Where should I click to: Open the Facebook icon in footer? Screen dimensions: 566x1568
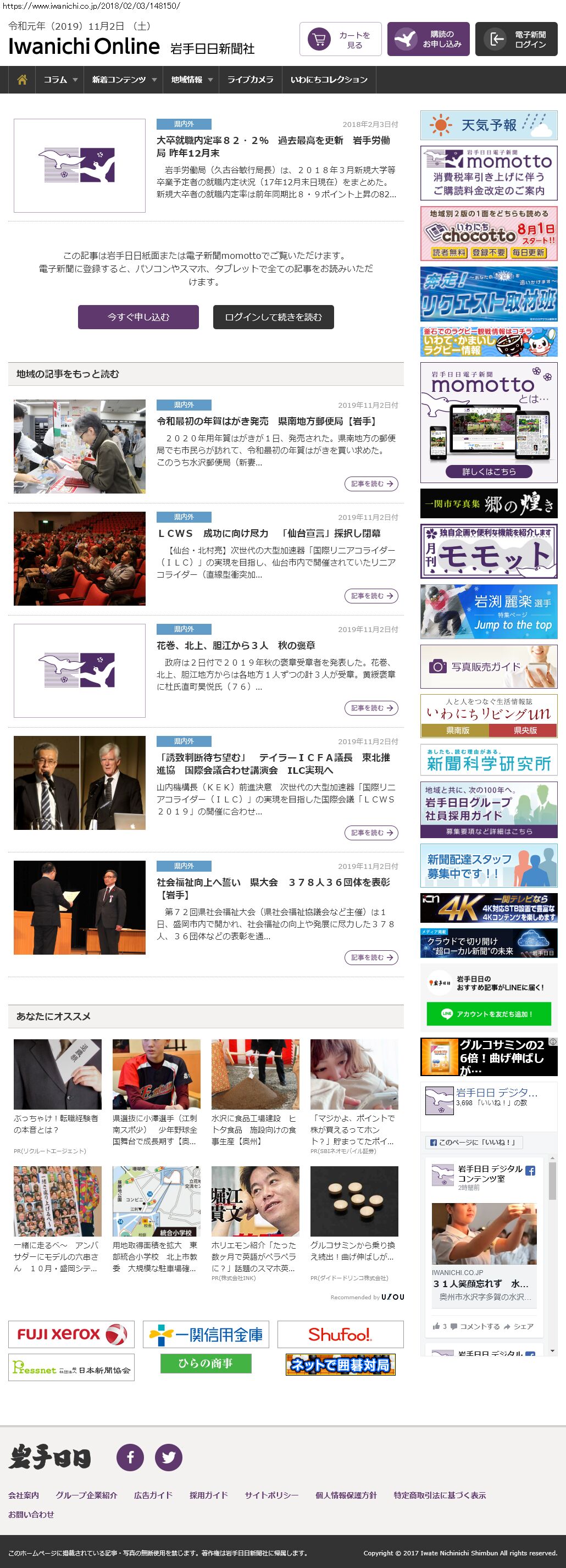[130, 1457]
